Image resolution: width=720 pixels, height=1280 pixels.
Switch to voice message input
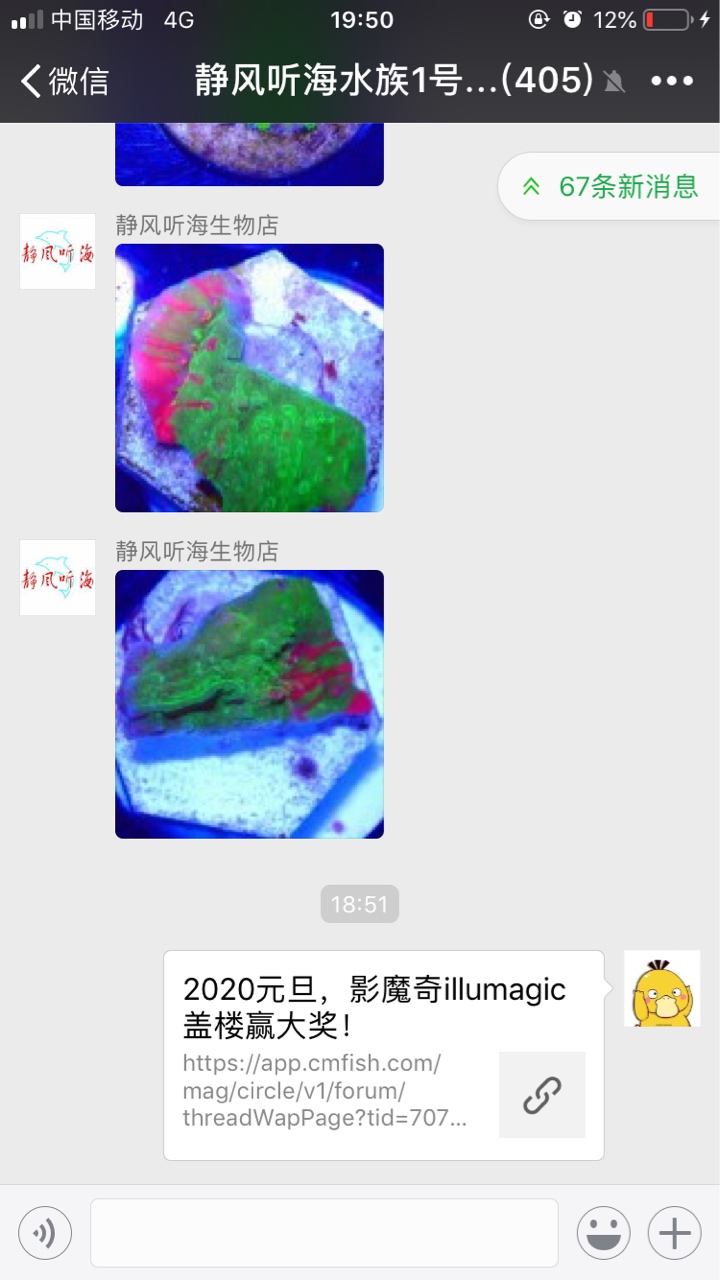[x=45, y=1233]
